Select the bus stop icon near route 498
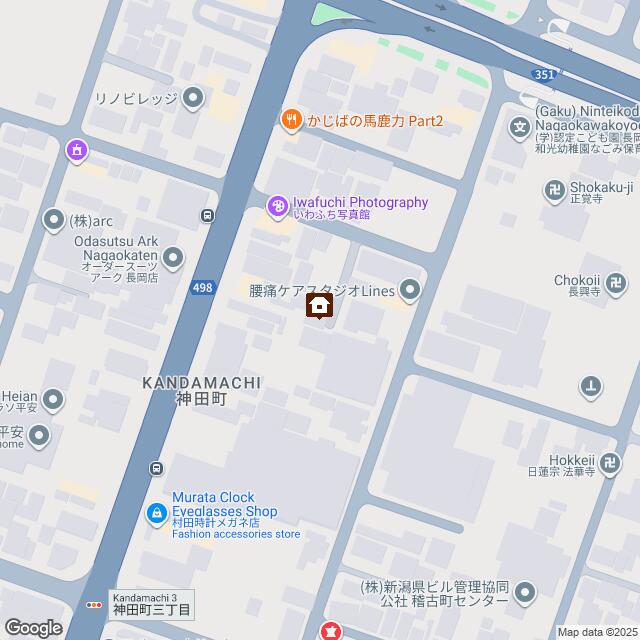 [x=207, y=215]
